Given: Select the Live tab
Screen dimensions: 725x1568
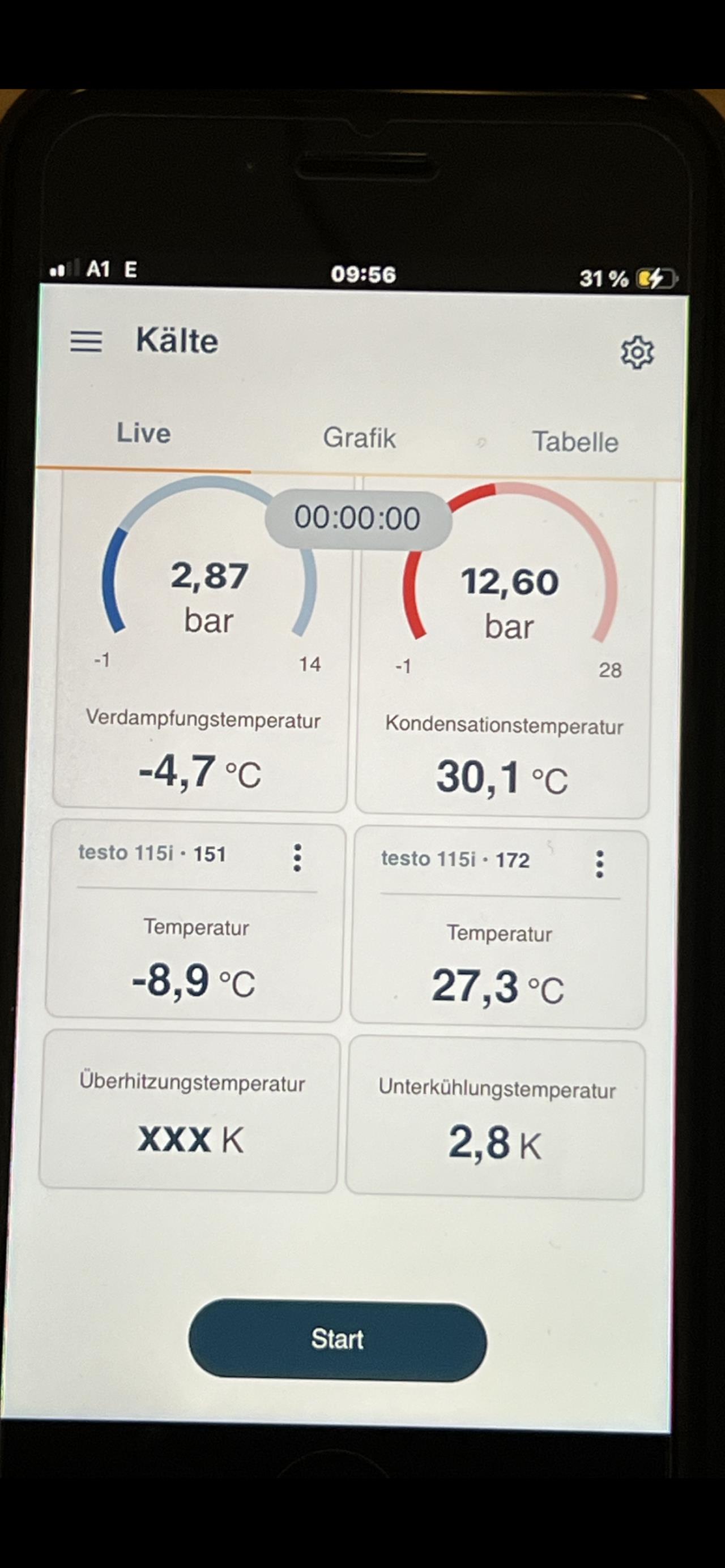Looking at the screenshot, I should (x=144, y=434).
